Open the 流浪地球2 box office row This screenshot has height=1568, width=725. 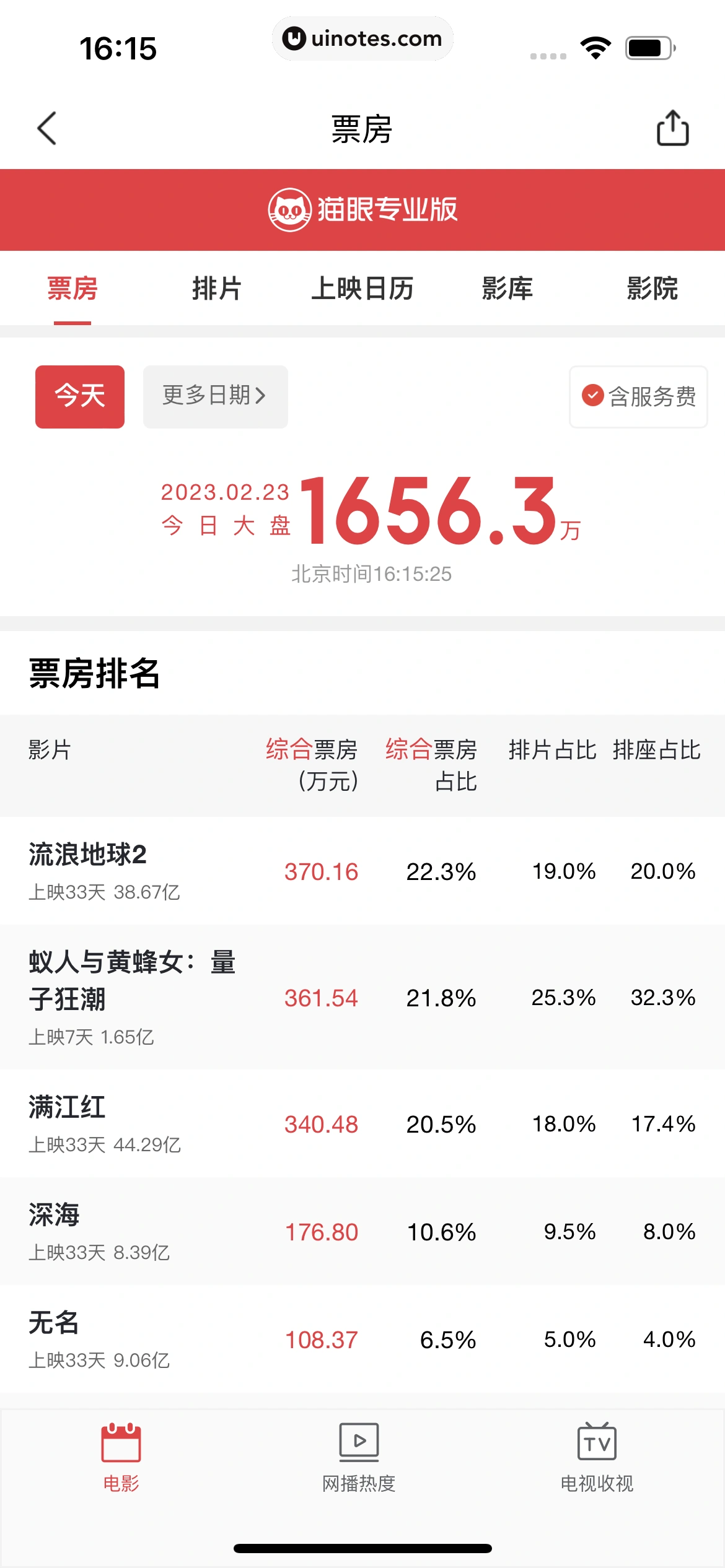[x=362, y=871]
